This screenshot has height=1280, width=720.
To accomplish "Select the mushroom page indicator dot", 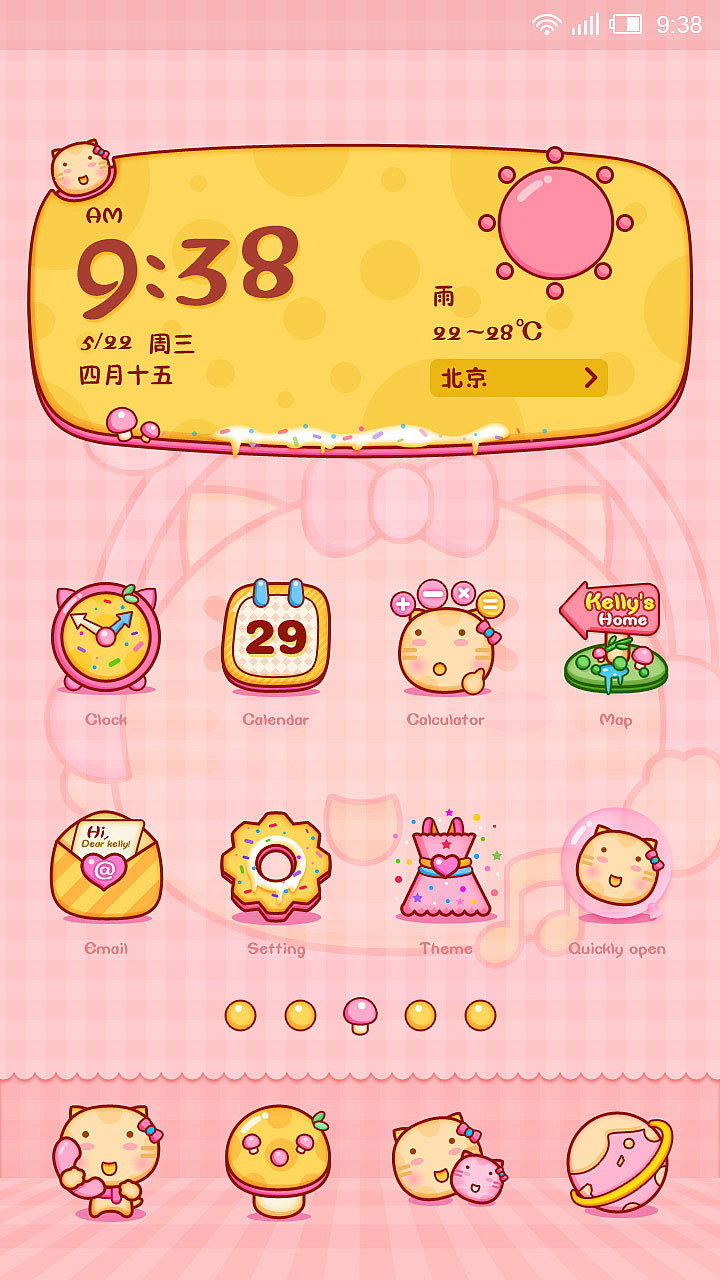I will (358, 1013).
